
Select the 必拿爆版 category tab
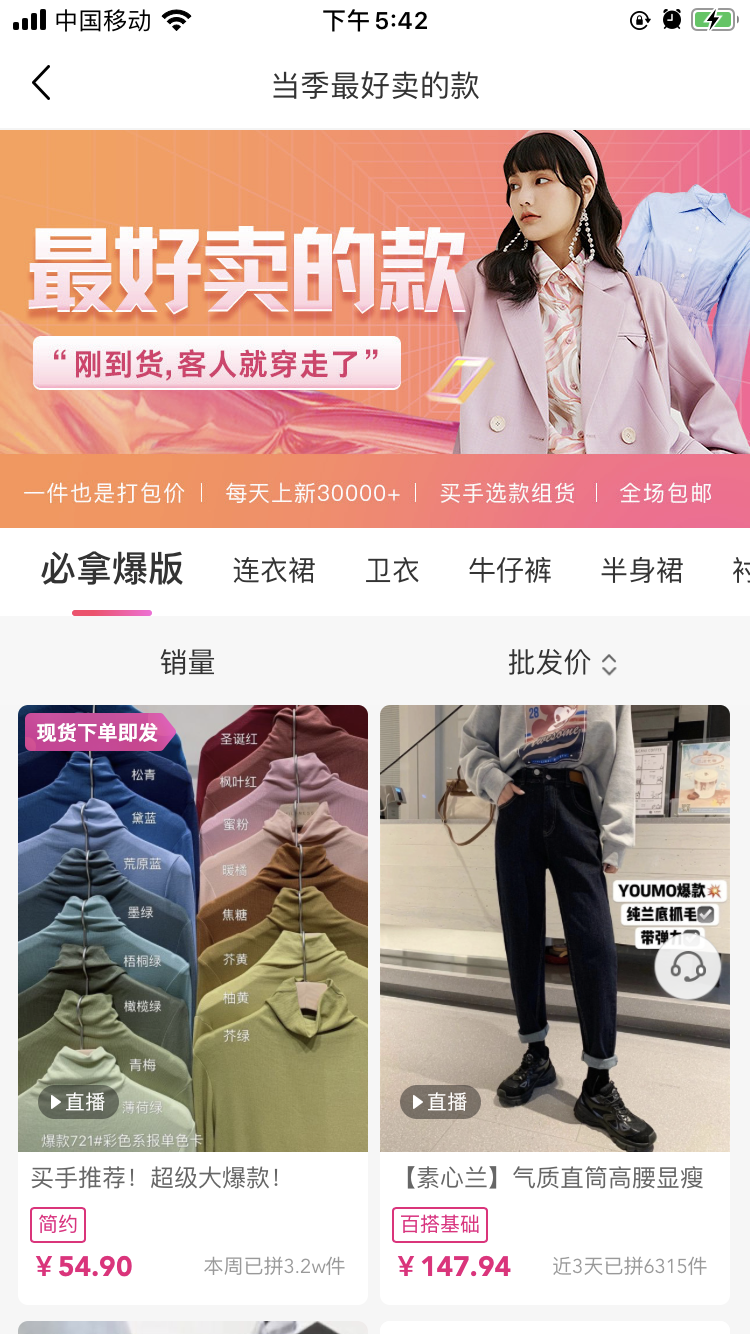pos(112,570)
